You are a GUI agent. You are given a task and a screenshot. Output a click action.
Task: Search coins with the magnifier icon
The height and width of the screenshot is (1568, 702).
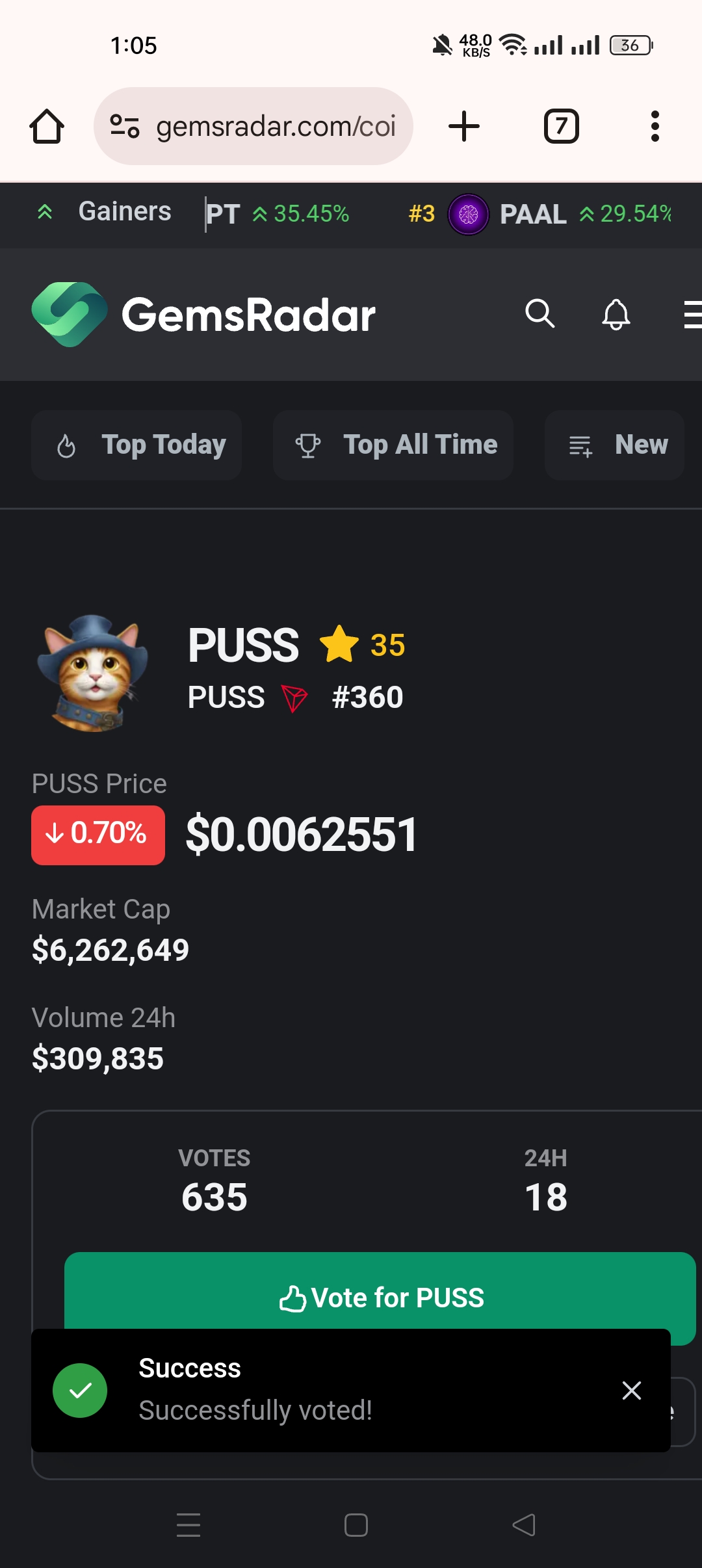coord(539,314)
